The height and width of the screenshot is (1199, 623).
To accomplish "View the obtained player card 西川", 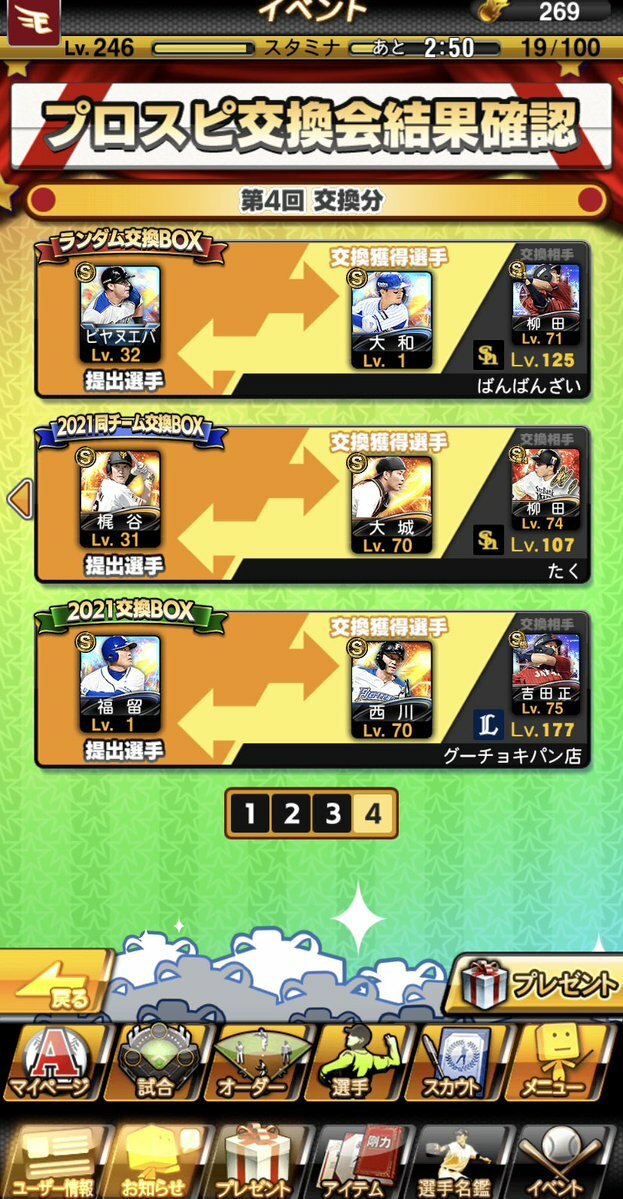I will tap(391, 690).
